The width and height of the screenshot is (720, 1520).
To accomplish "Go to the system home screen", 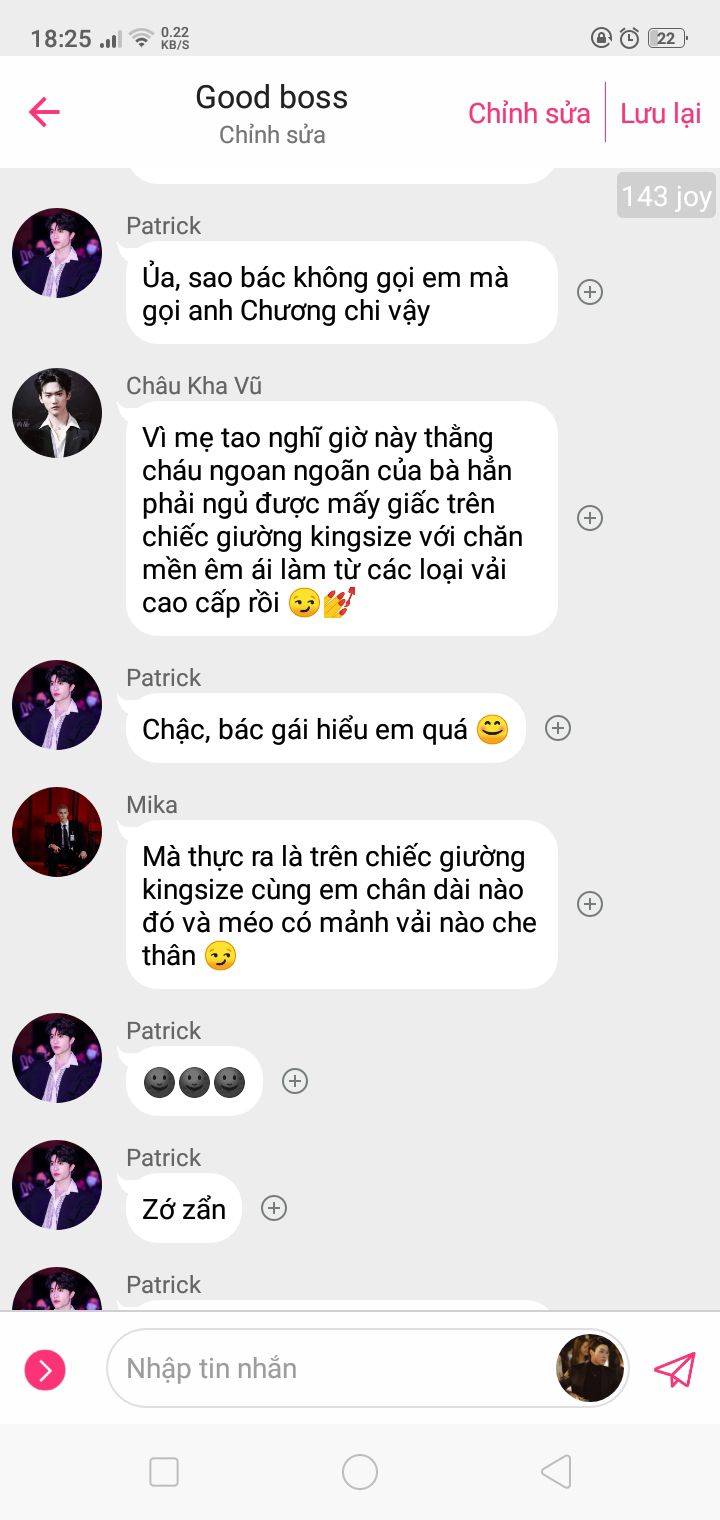I will tap(360, 1472).
